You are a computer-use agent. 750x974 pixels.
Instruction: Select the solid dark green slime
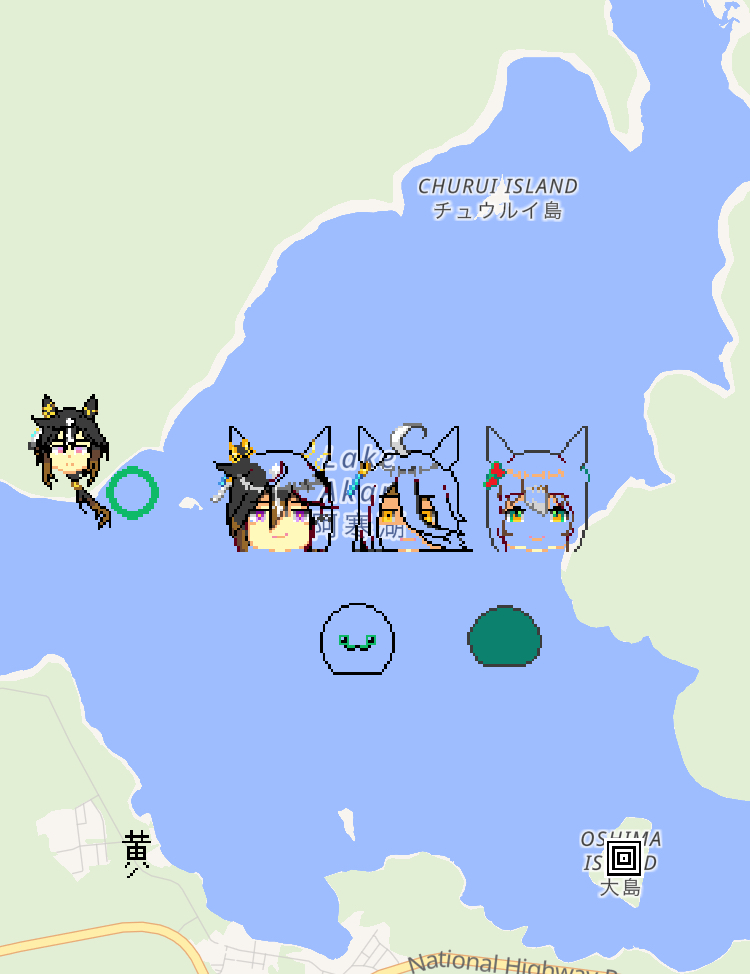[504, 637]
